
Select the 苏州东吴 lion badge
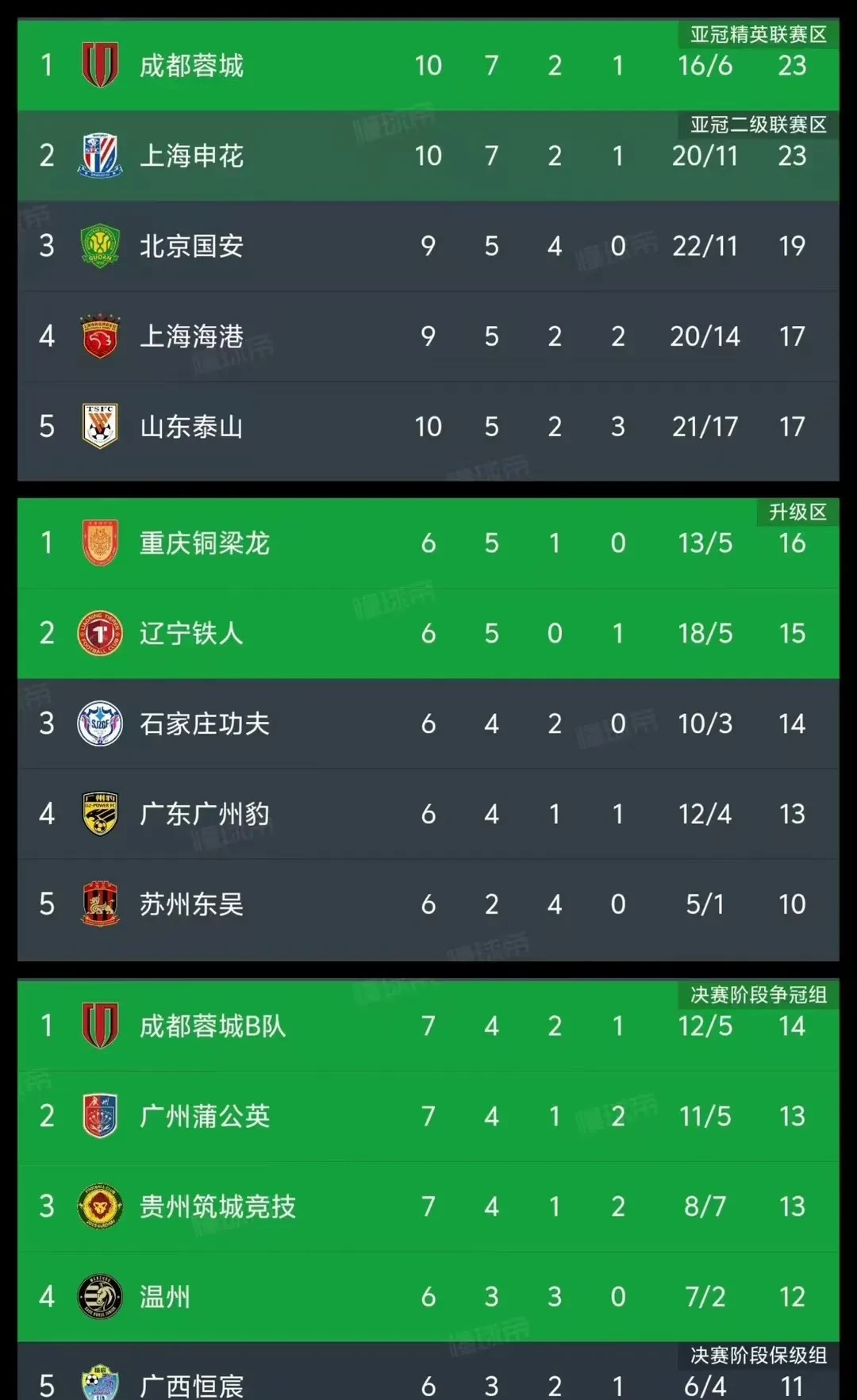pyautogui.click(x=100, y=904)
